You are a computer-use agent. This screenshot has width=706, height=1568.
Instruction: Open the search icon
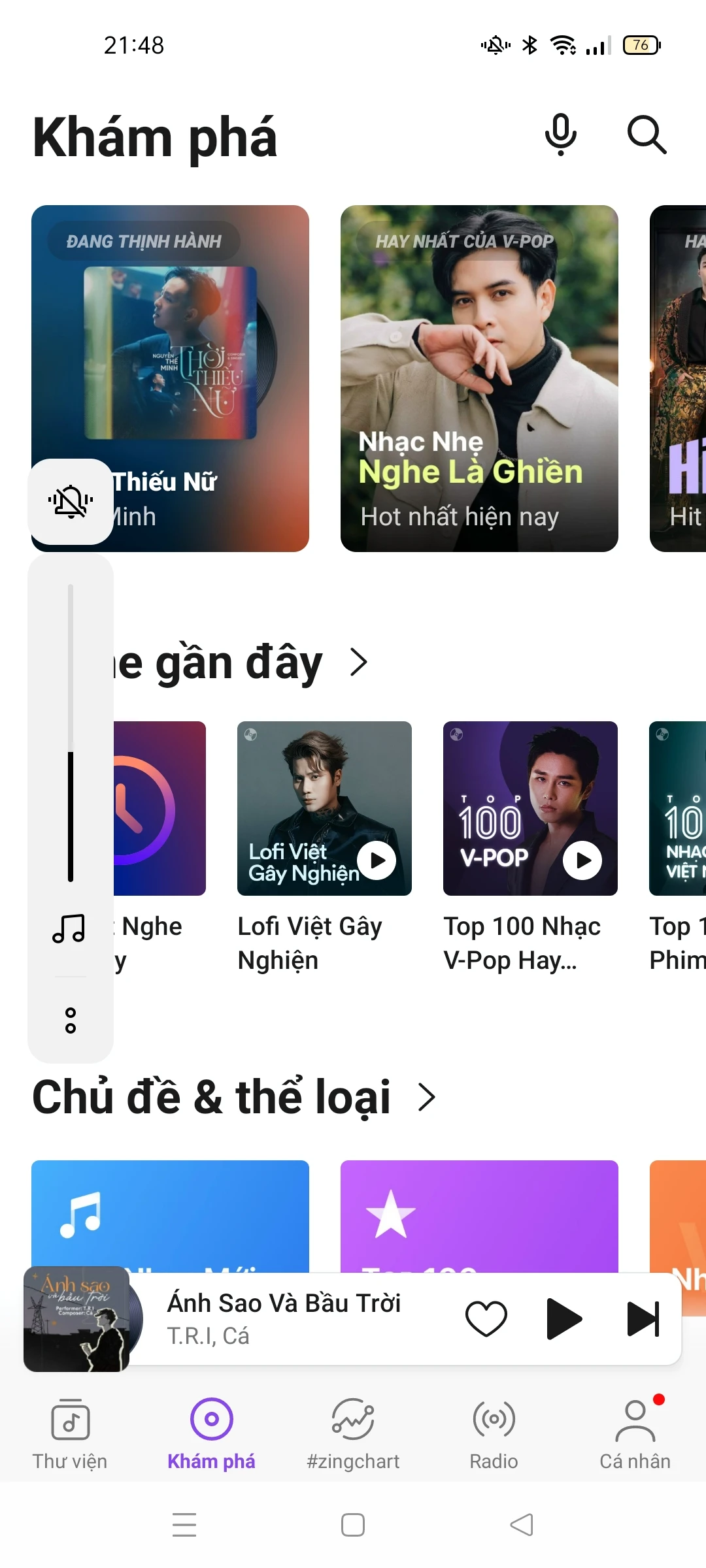point(647,135)
